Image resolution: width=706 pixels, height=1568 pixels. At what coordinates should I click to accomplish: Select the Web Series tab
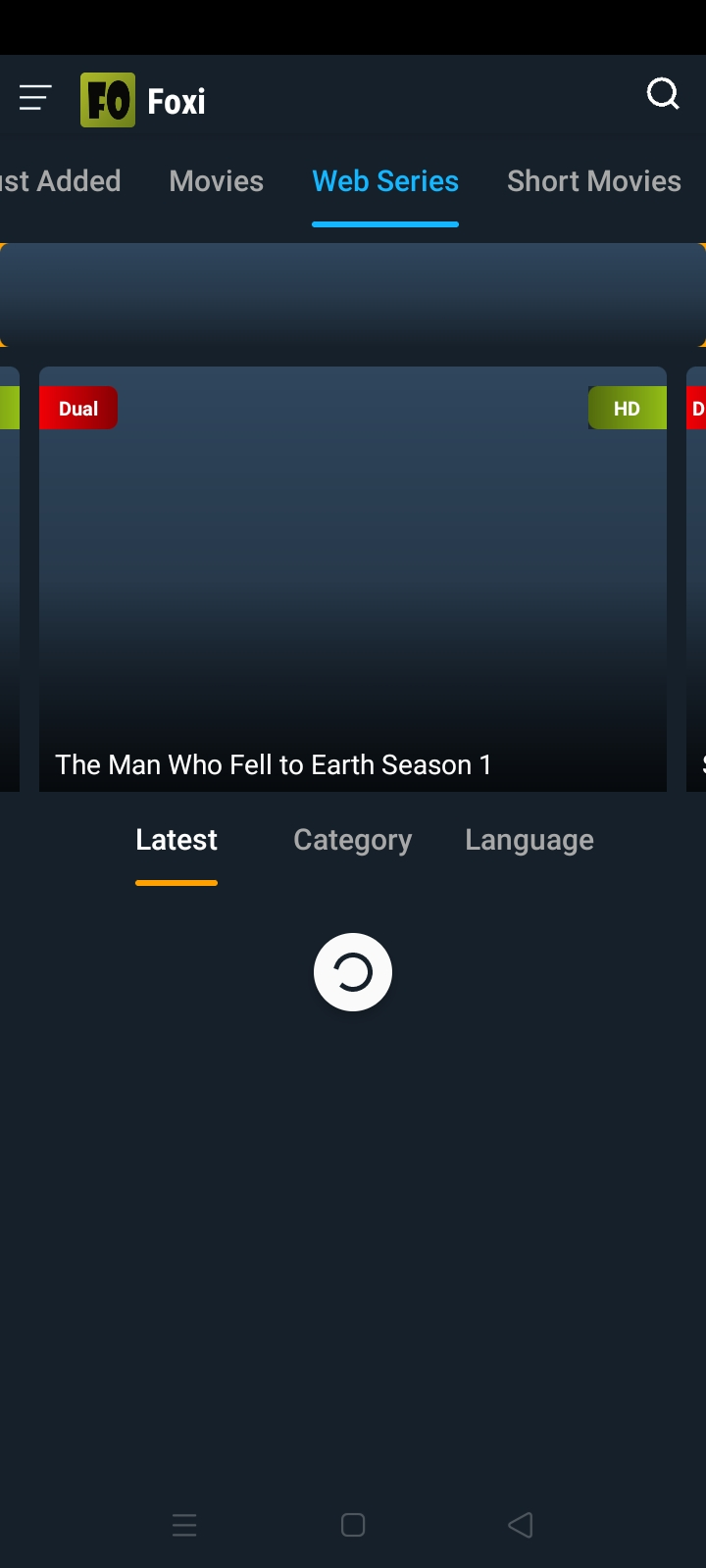(385, 181)
